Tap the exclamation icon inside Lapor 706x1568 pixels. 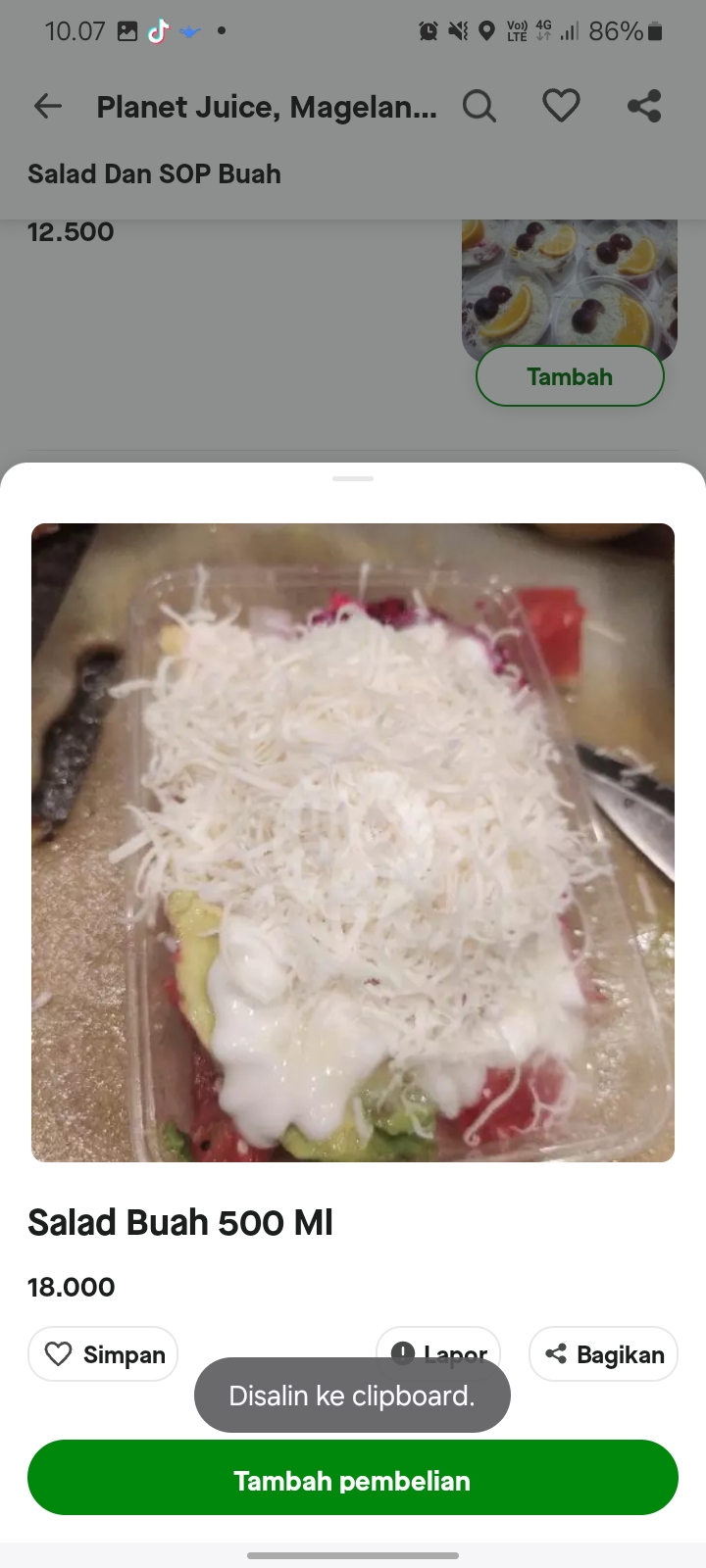403,1352
